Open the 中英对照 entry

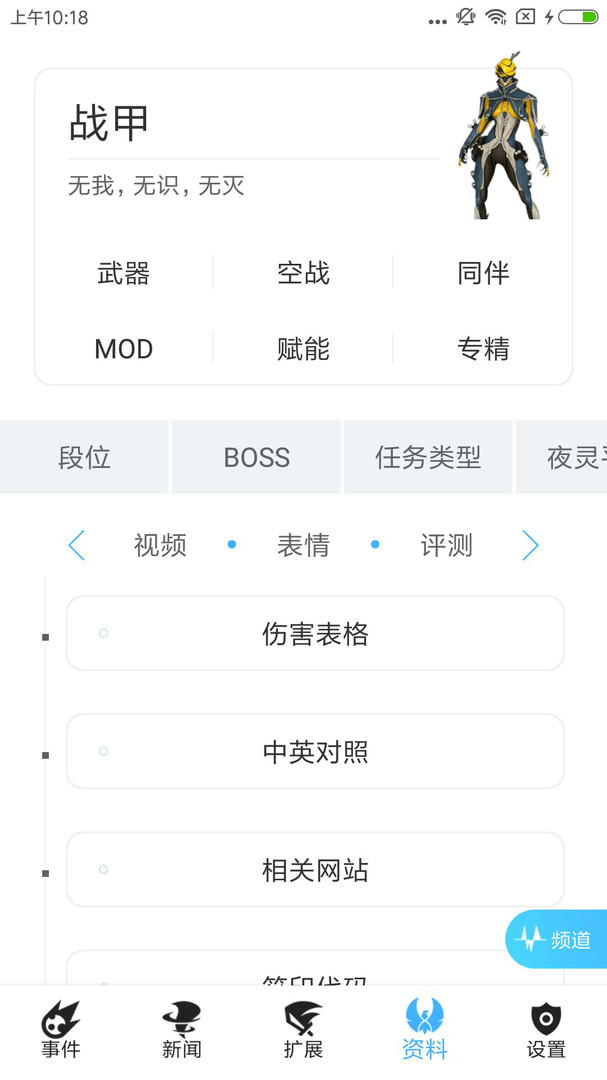pyautogui.click(x=315, y=752)
